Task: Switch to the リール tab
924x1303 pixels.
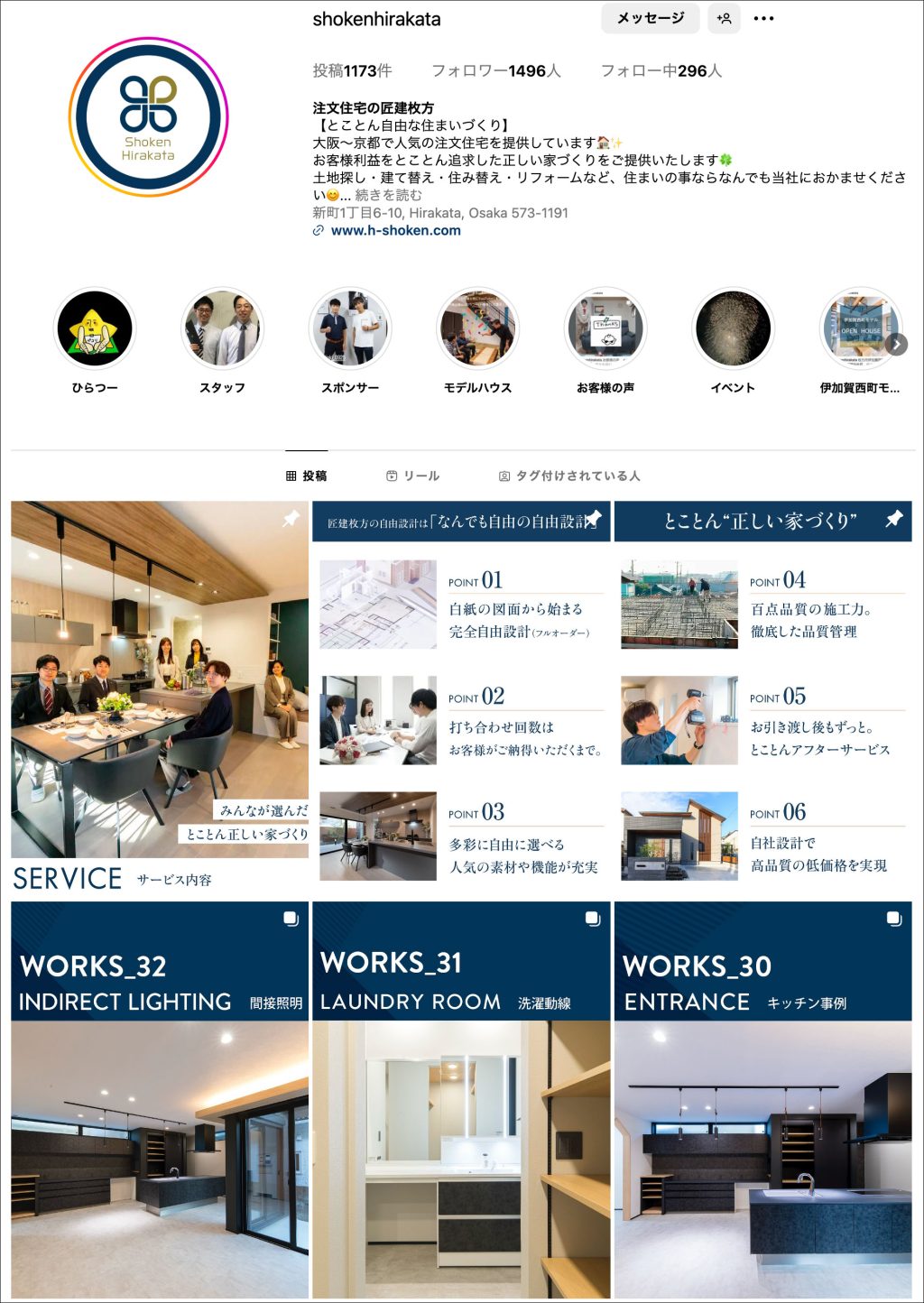Action: click(x=412, y=476)
